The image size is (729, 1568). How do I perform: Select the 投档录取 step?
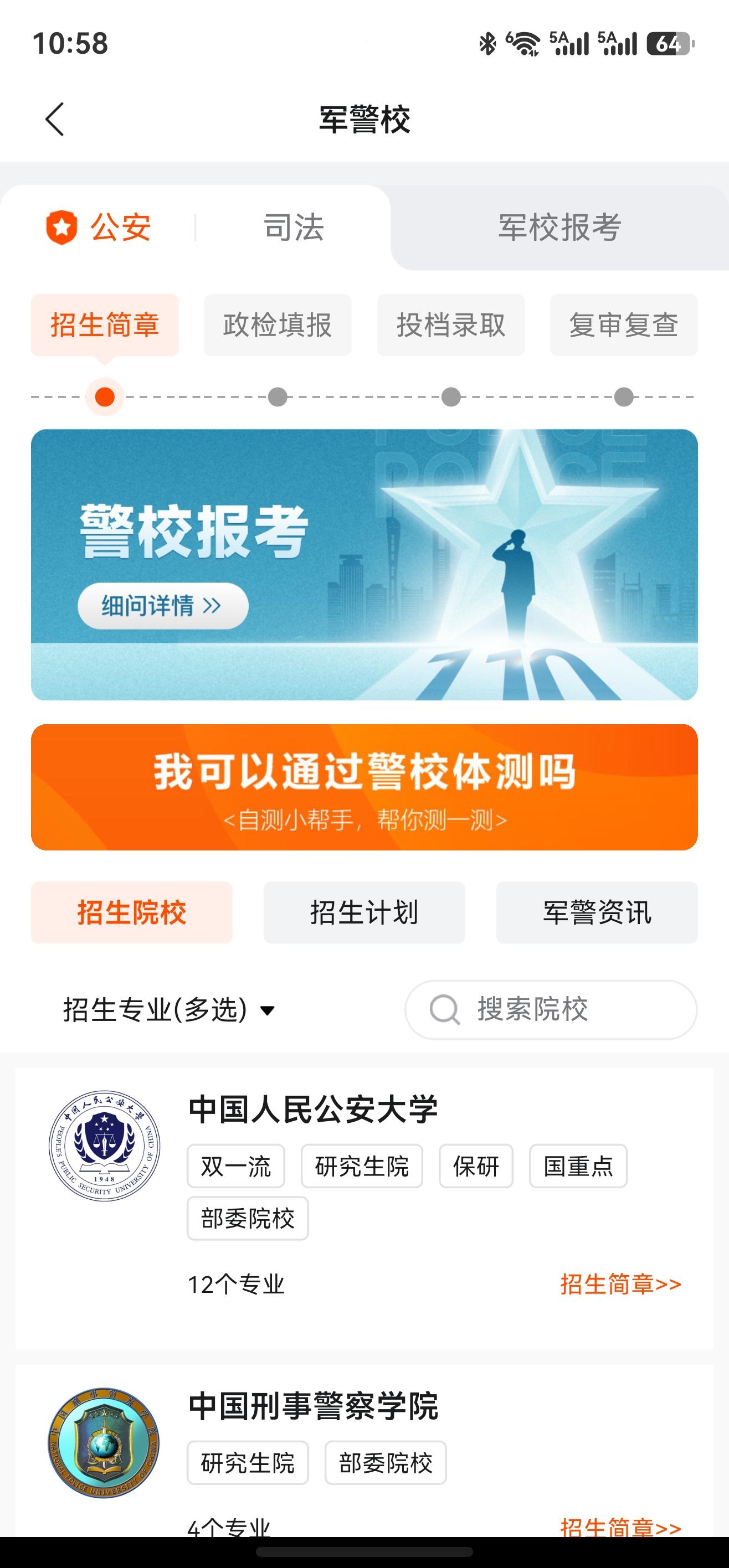pos(451,325)
